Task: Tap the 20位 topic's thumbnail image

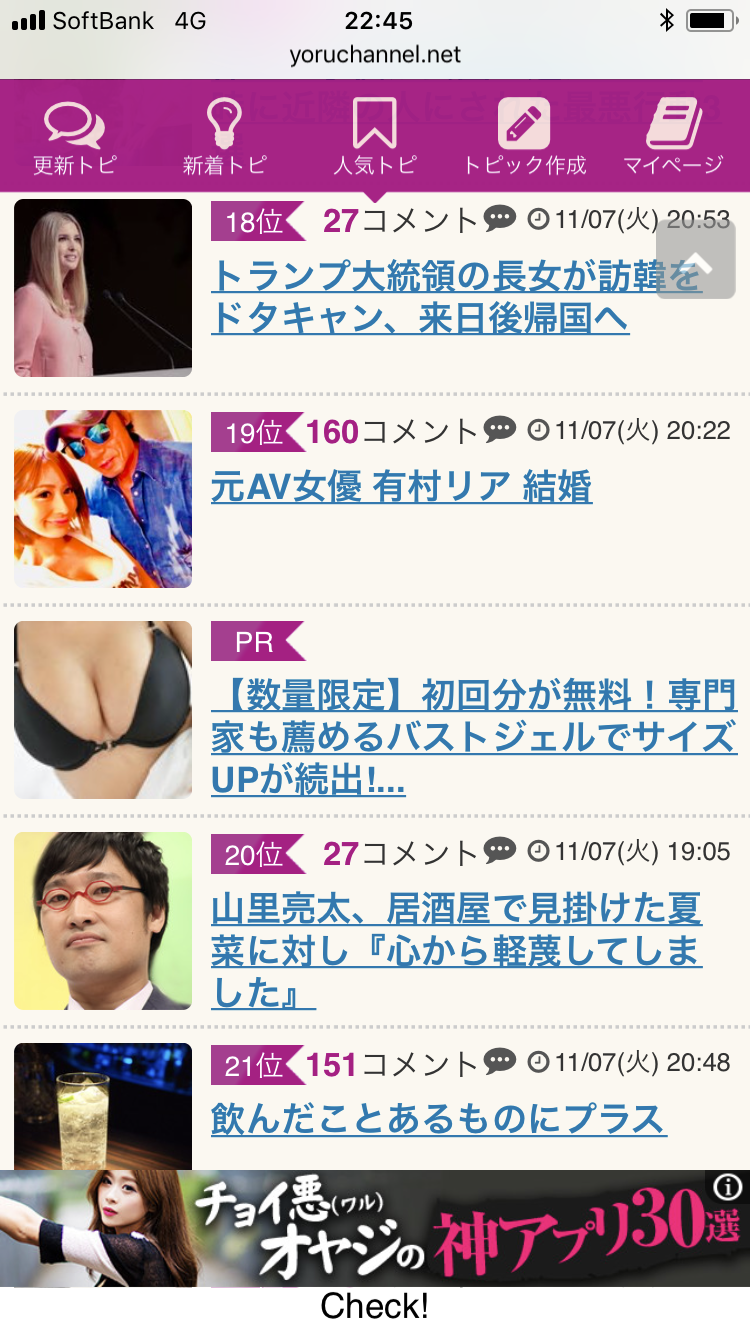Action: click(x=103, y=921)
